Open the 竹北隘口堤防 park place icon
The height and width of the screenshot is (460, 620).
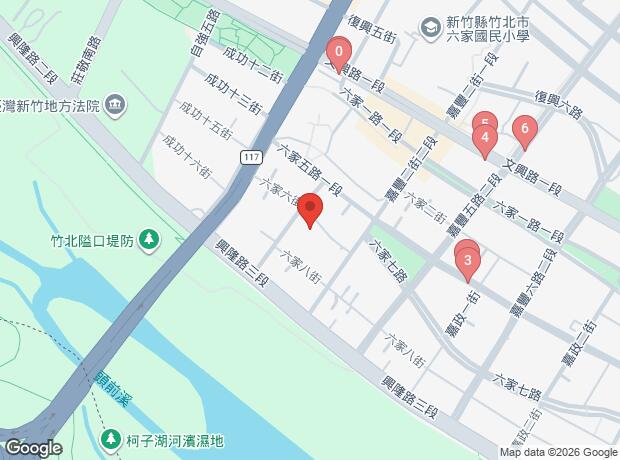(149, 239)
